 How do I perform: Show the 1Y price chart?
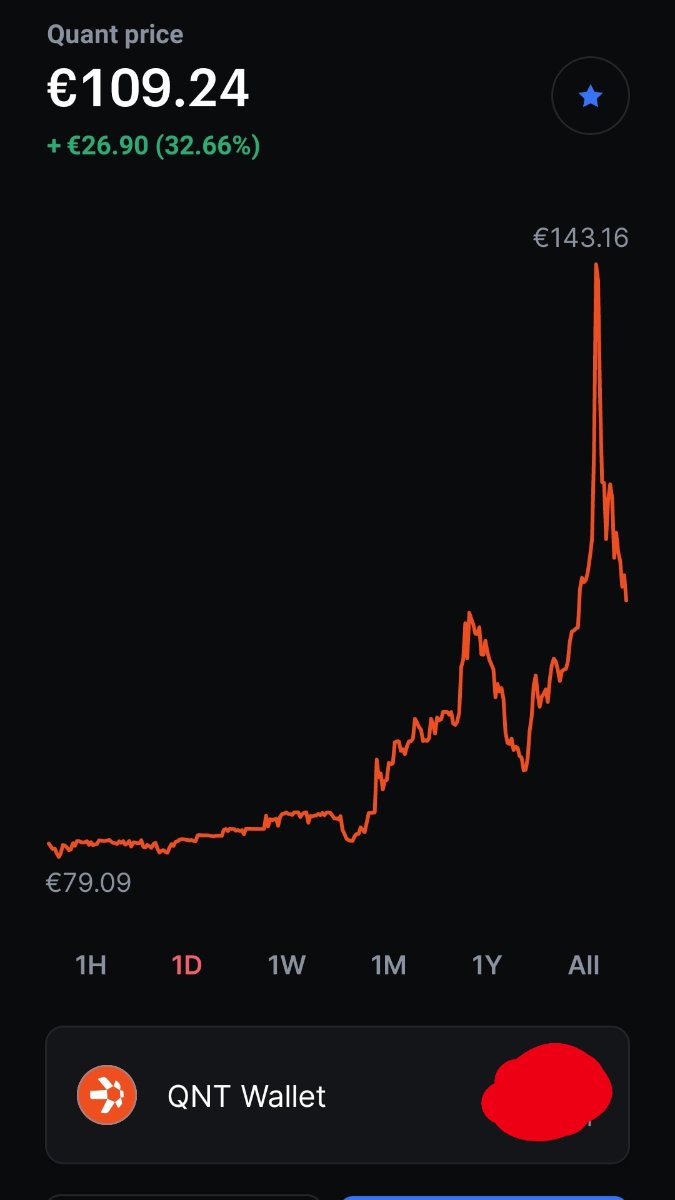(486, 965)
